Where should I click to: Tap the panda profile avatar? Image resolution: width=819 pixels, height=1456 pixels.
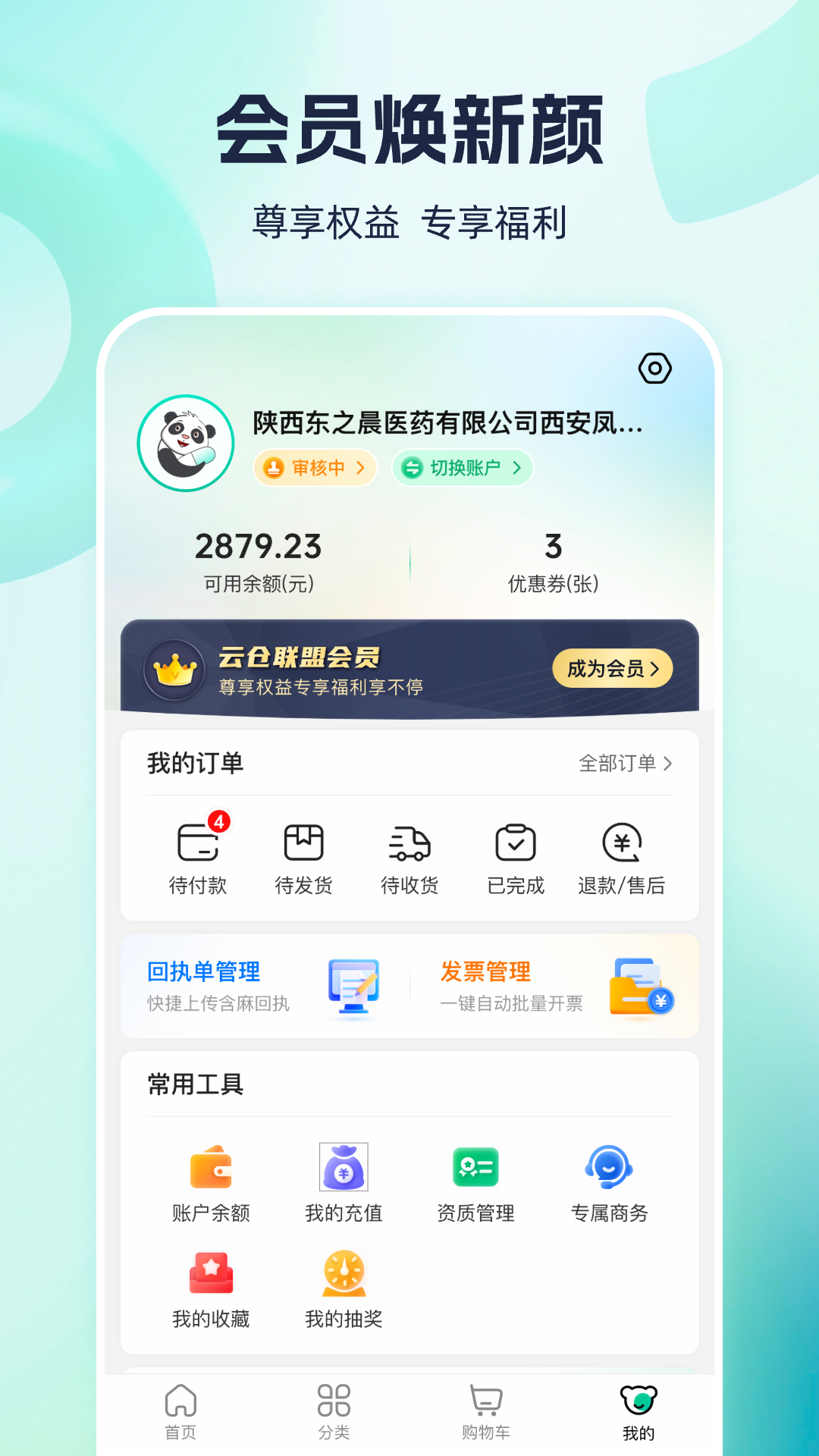pos(184,442)
